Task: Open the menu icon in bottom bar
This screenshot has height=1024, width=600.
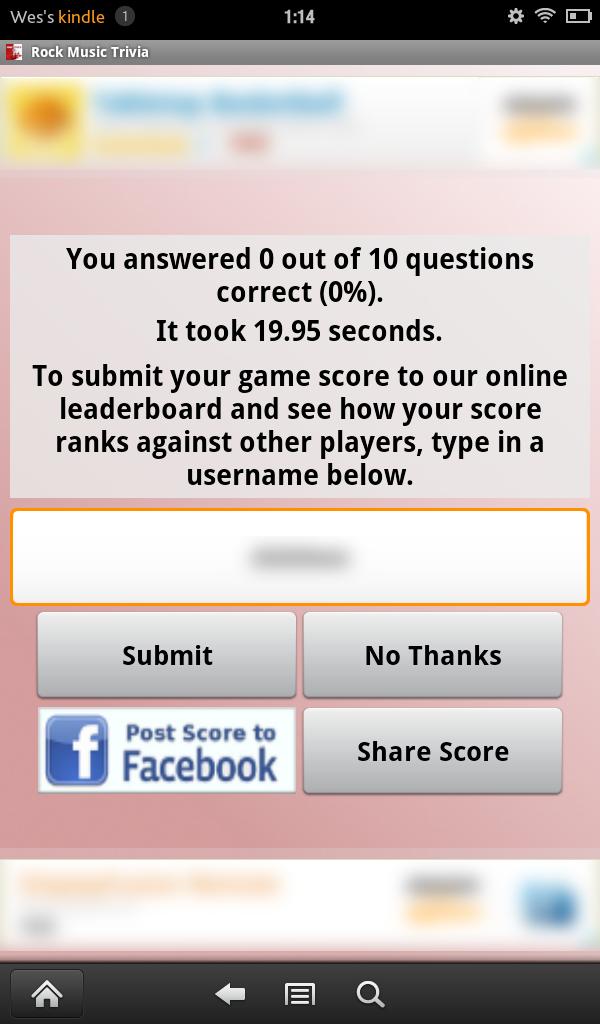Action: point(300,993)
